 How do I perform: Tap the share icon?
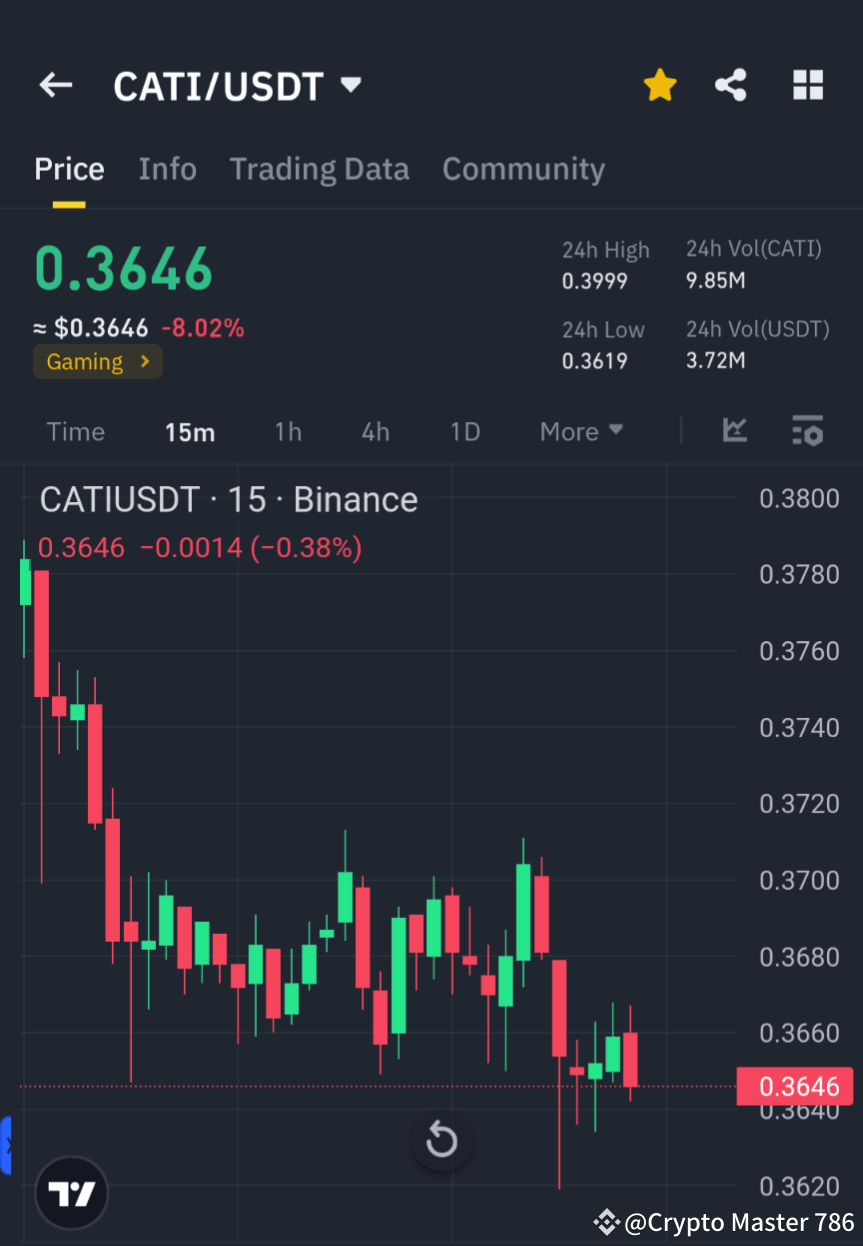click(x=731, y=85)
